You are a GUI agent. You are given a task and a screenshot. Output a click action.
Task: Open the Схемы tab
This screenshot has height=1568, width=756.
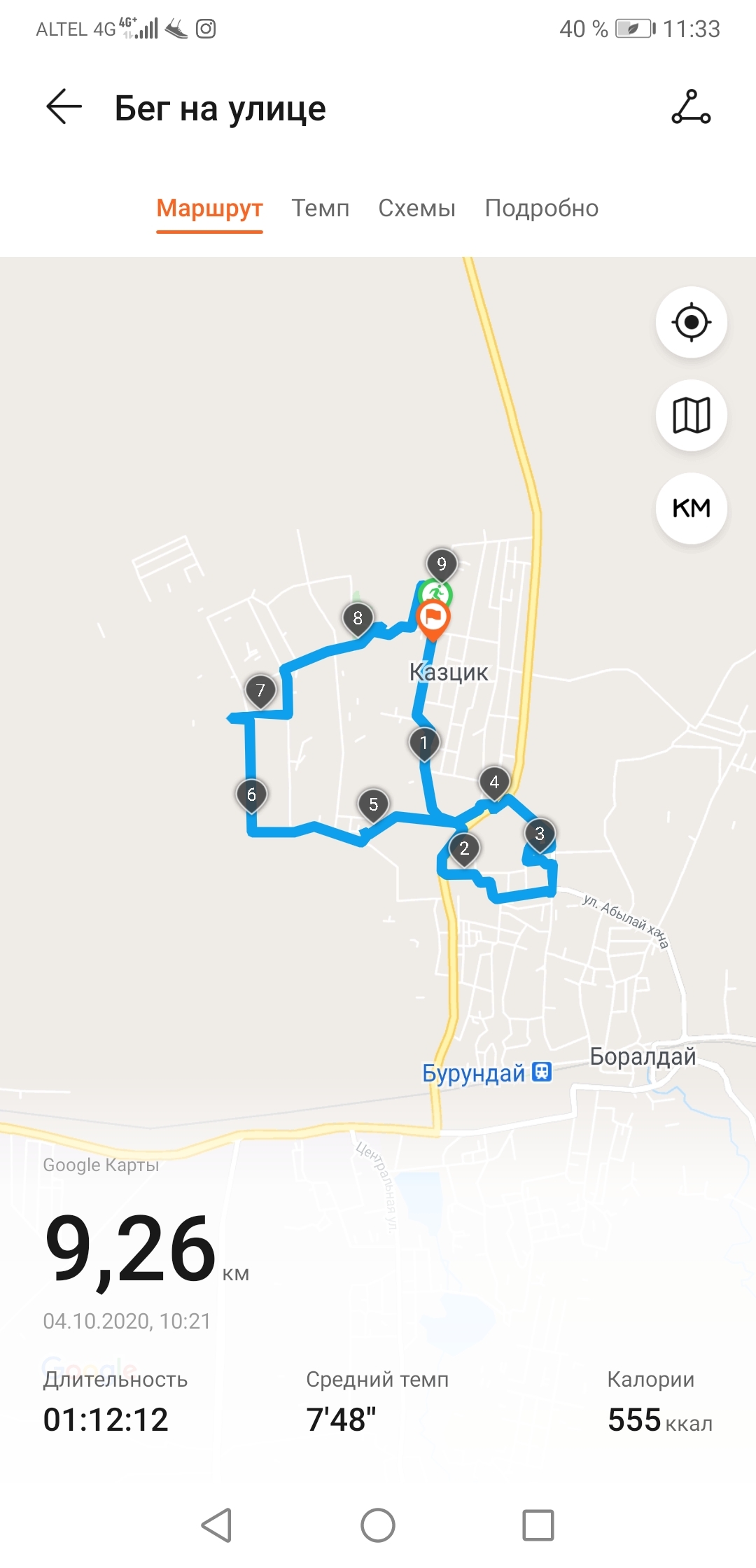(x=416, y=208)
